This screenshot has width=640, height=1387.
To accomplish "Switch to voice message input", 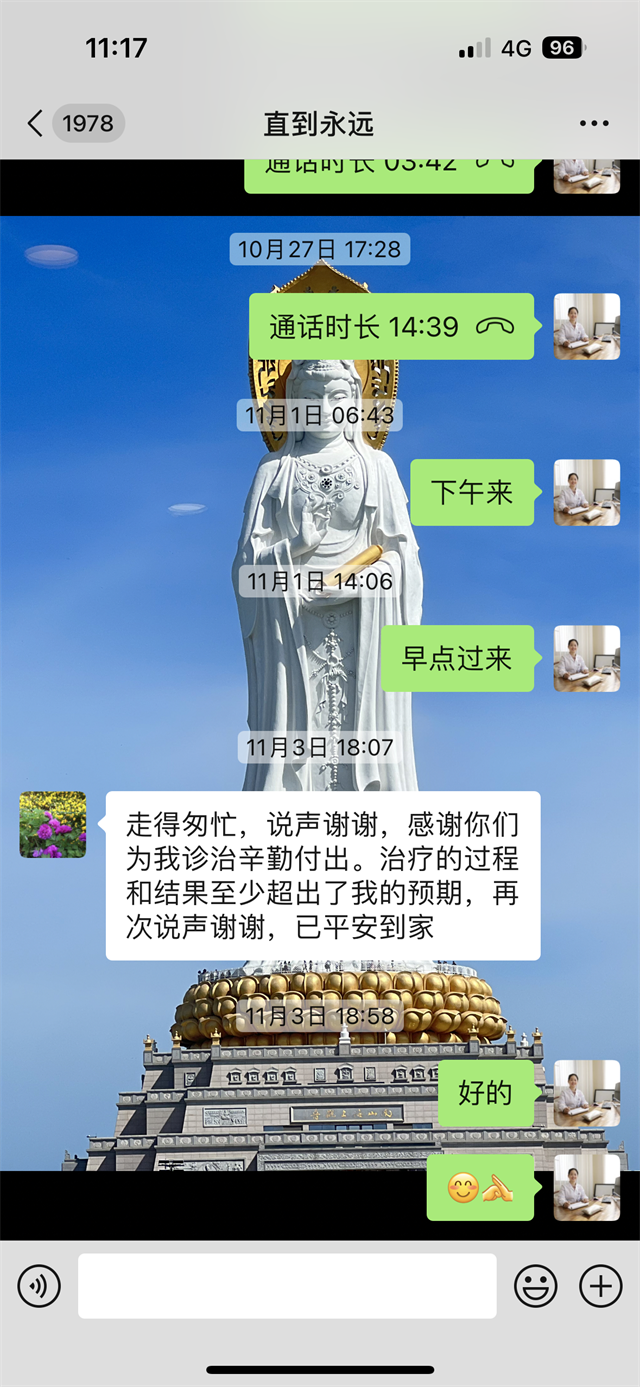I will [x=39, y=1286].
